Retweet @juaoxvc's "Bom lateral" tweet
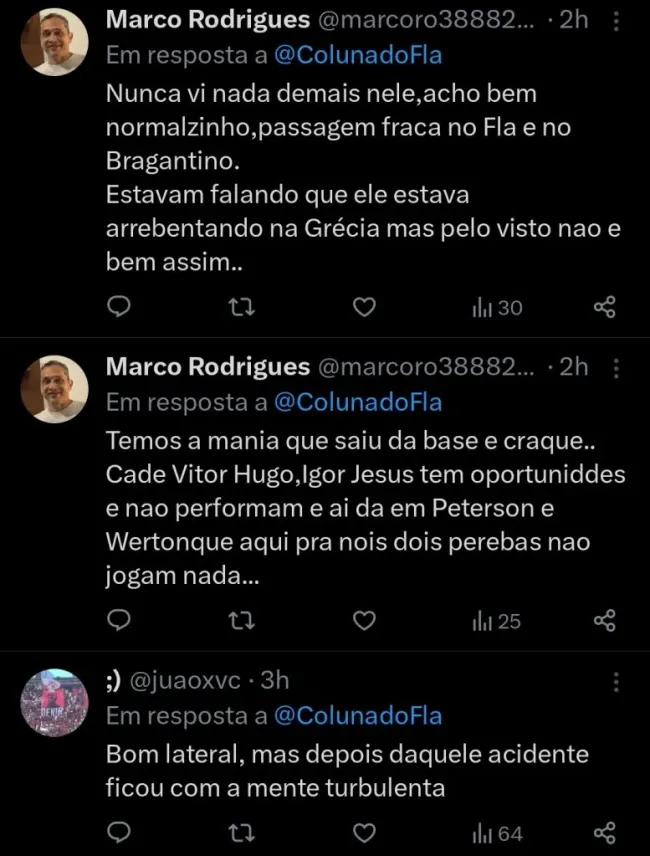650x856 pixels. [243, 833]
